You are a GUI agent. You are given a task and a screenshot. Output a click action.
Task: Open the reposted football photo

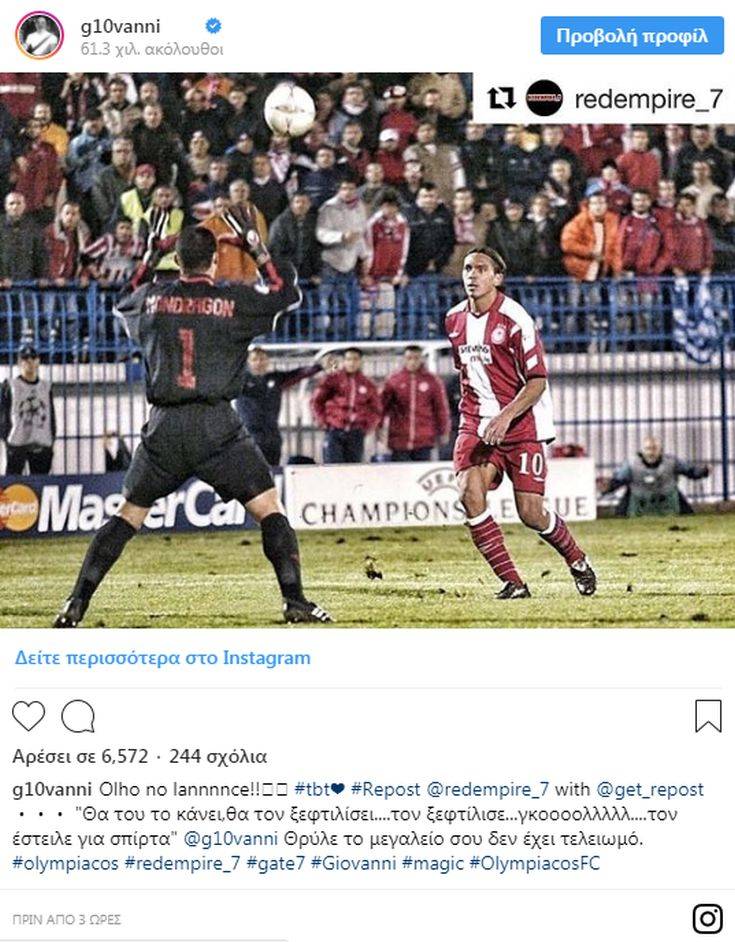coord(367,350)
